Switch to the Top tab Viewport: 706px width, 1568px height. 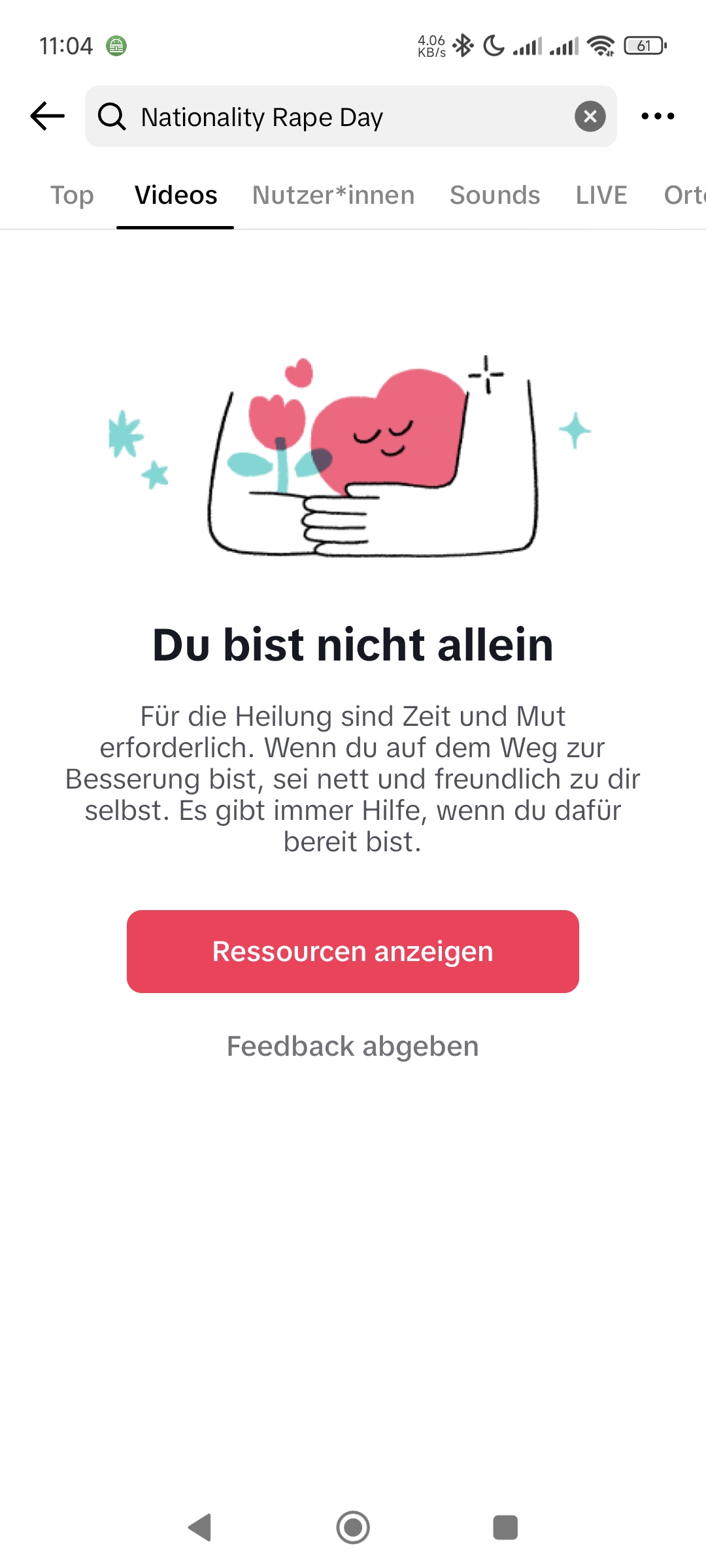click(x=73, y=195)
